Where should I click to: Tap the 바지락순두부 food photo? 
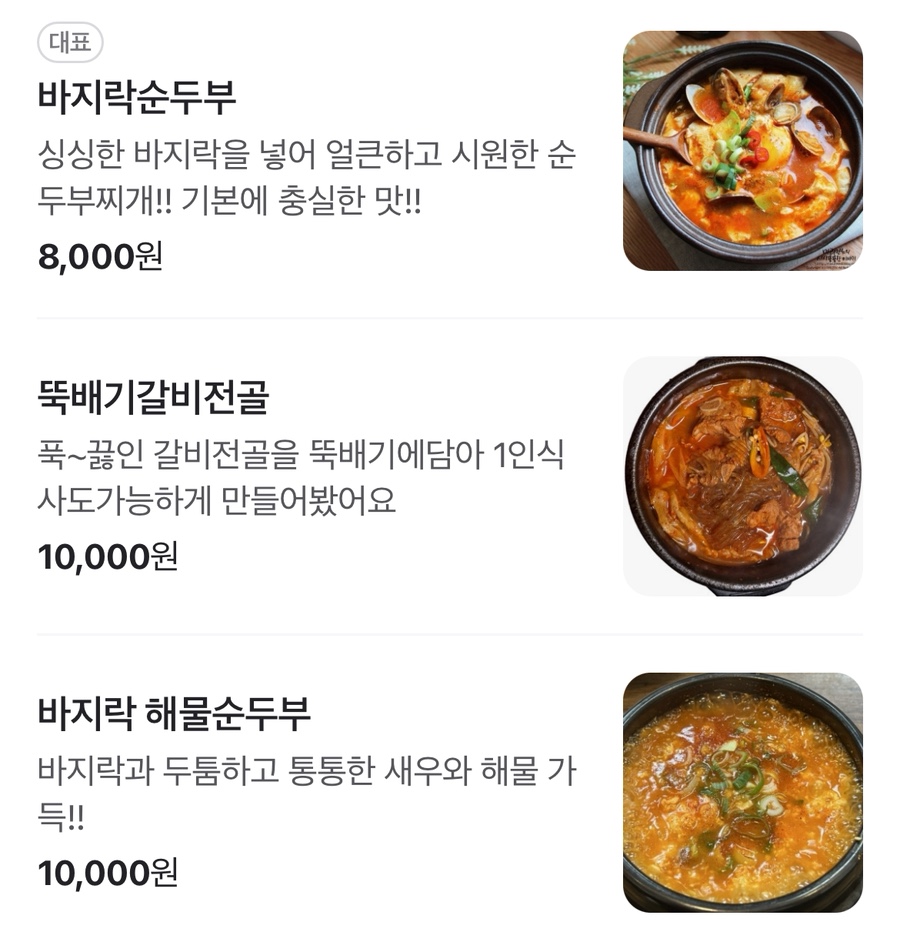(x=742, y=151)
